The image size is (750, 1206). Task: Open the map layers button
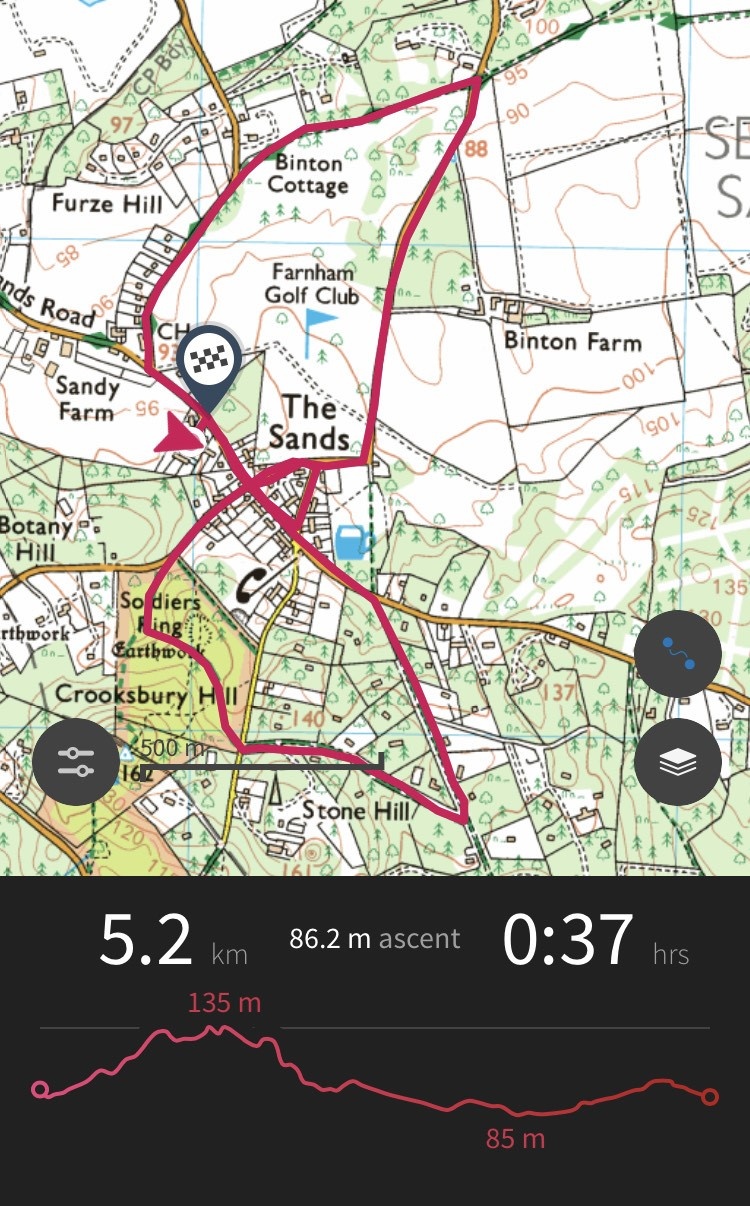click(x=678, y=762)
